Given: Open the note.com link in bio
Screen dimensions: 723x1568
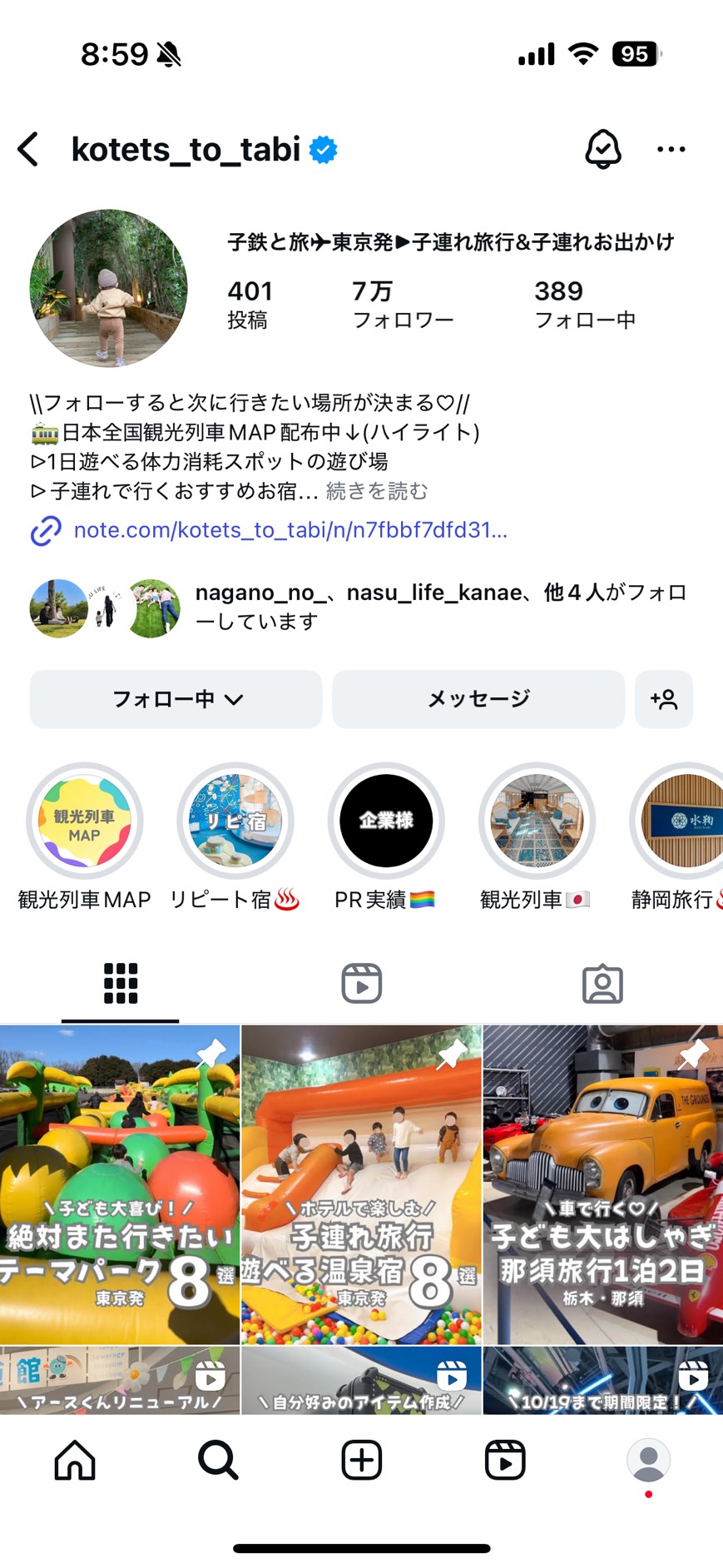Looking at the screenshot, I should pos(290,530).
